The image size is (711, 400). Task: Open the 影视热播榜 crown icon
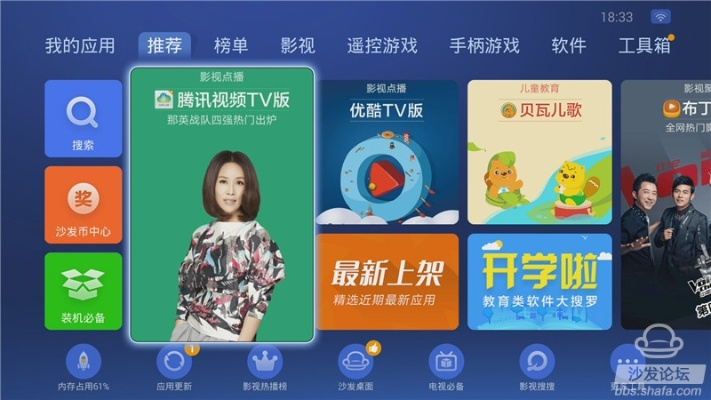pos(265,362)
